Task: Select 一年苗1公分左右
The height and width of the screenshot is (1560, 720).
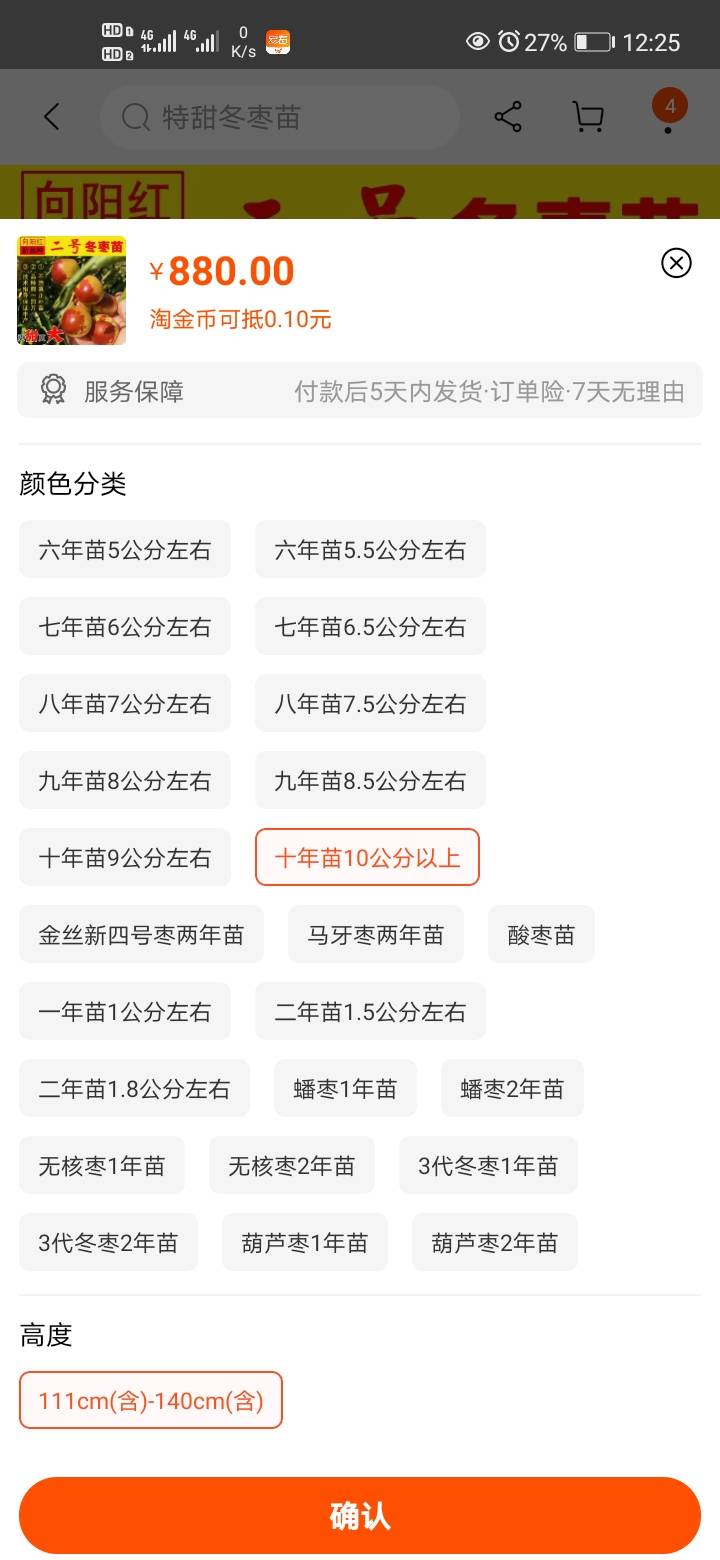Action: click(x=125, y=1011)
